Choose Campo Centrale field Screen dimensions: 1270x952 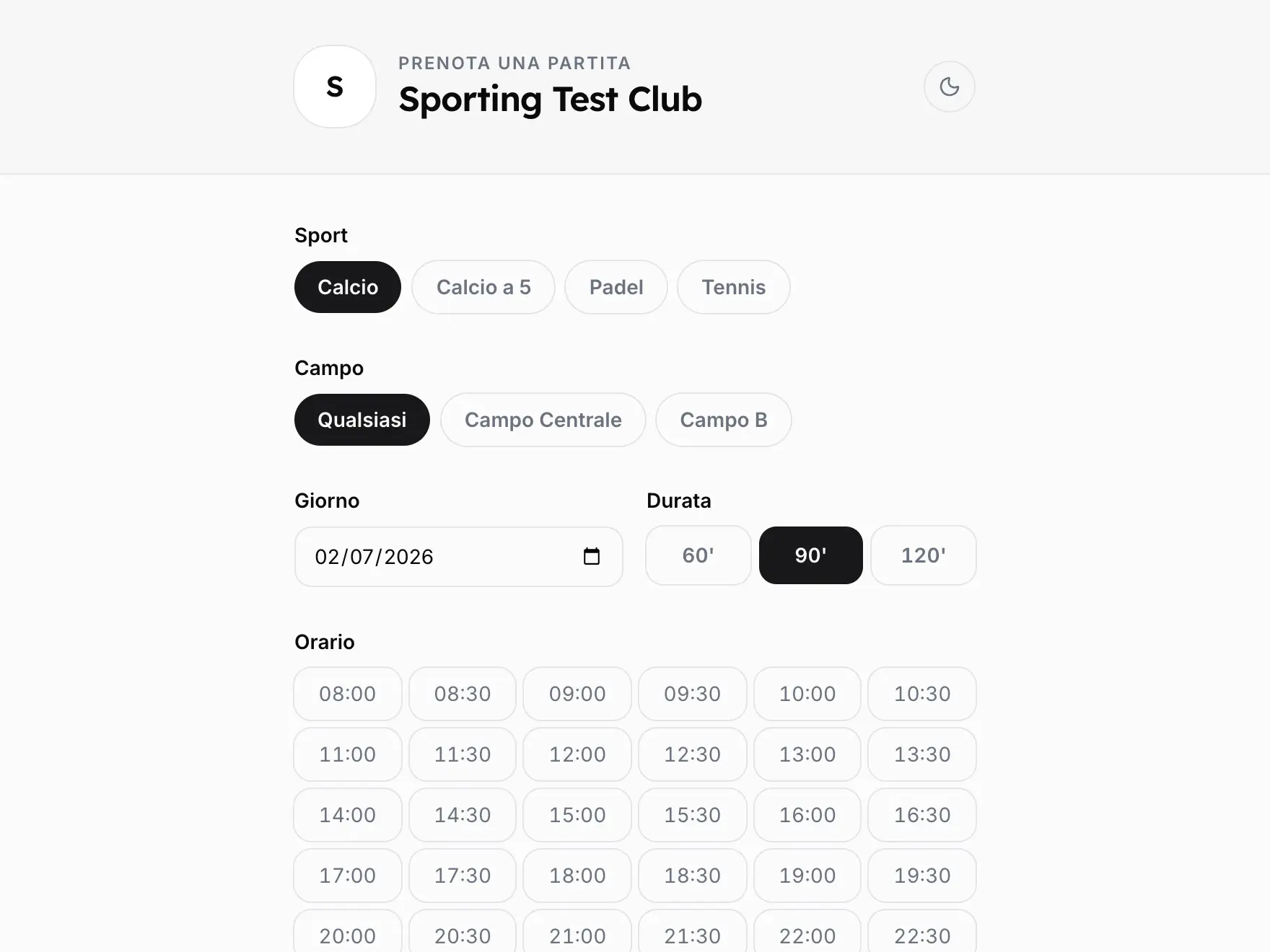pos(543,420)
